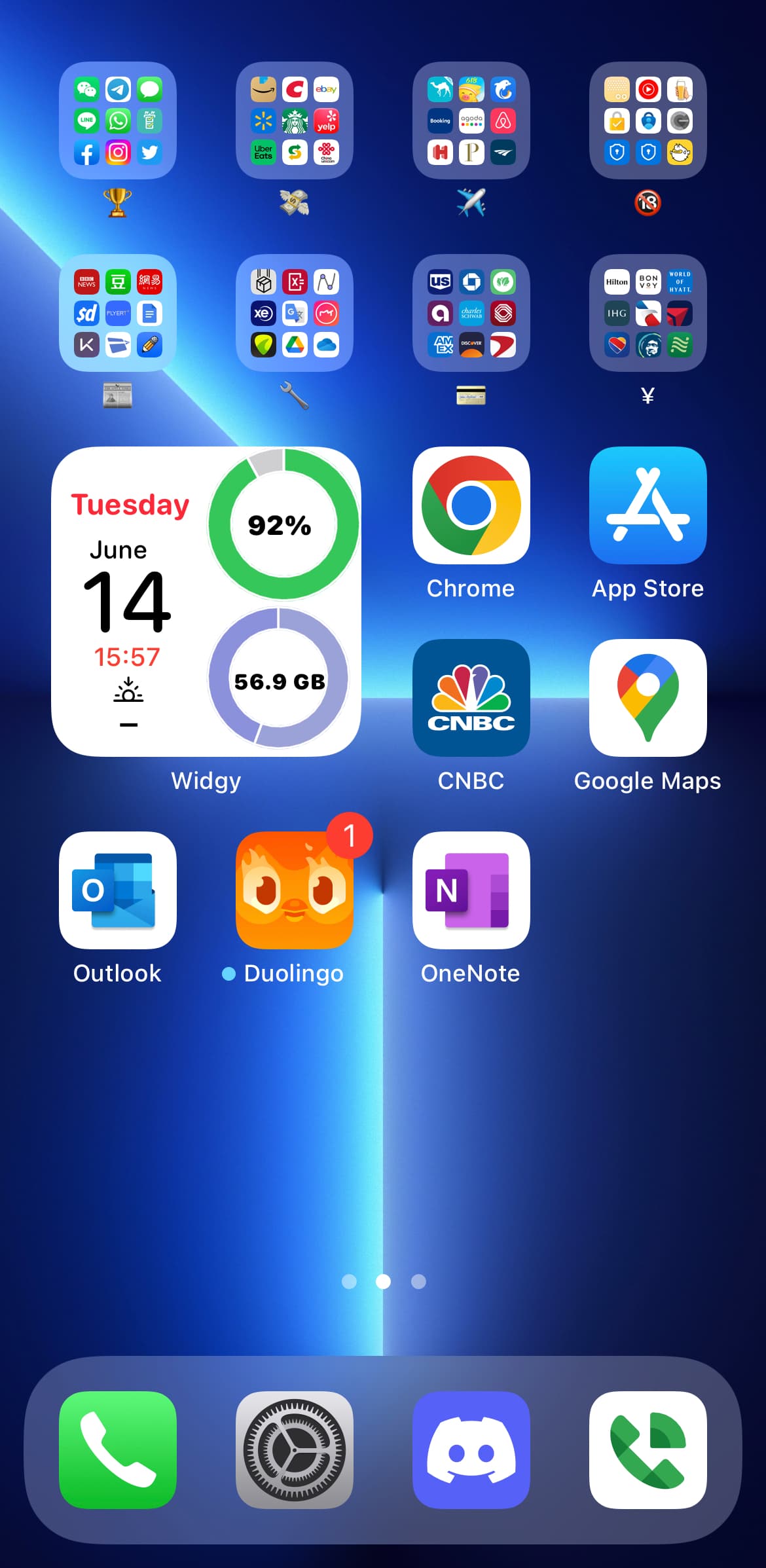Launch Discord from the dock
The image size is (766, 1568).
471,1449
